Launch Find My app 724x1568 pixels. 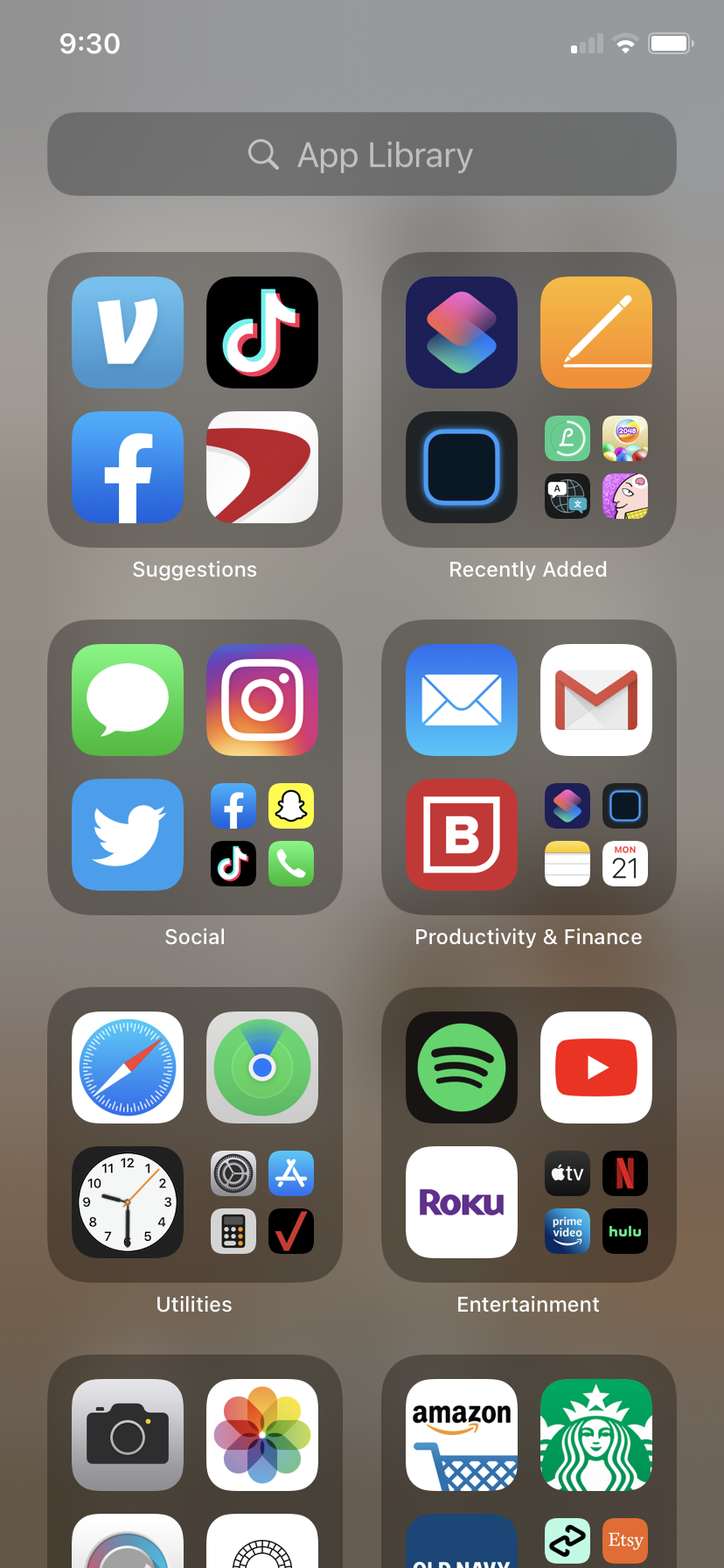click(262, 1067)
